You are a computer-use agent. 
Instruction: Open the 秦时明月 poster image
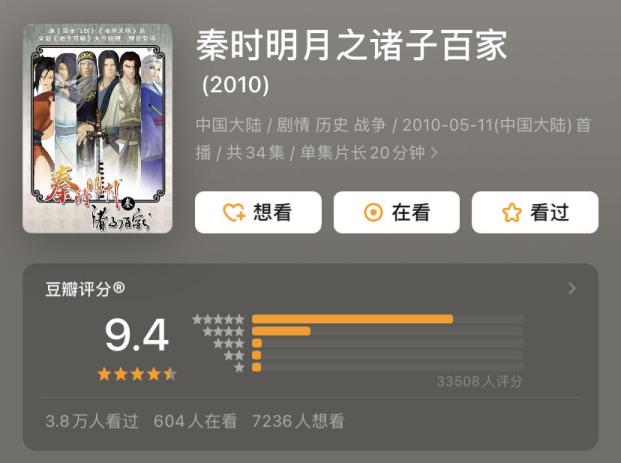97,128
